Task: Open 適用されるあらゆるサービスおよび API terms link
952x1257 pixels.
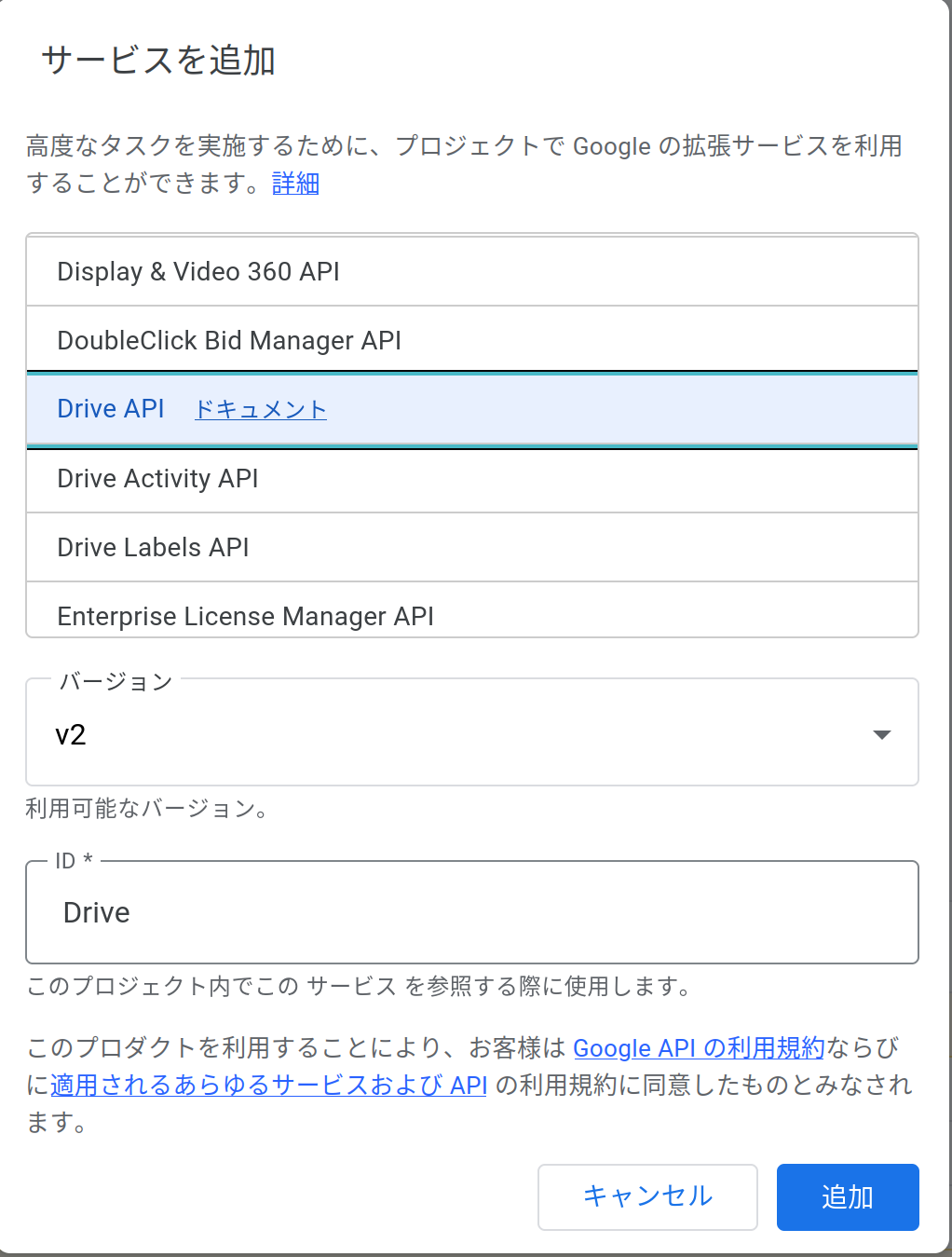Action: 268,1085
